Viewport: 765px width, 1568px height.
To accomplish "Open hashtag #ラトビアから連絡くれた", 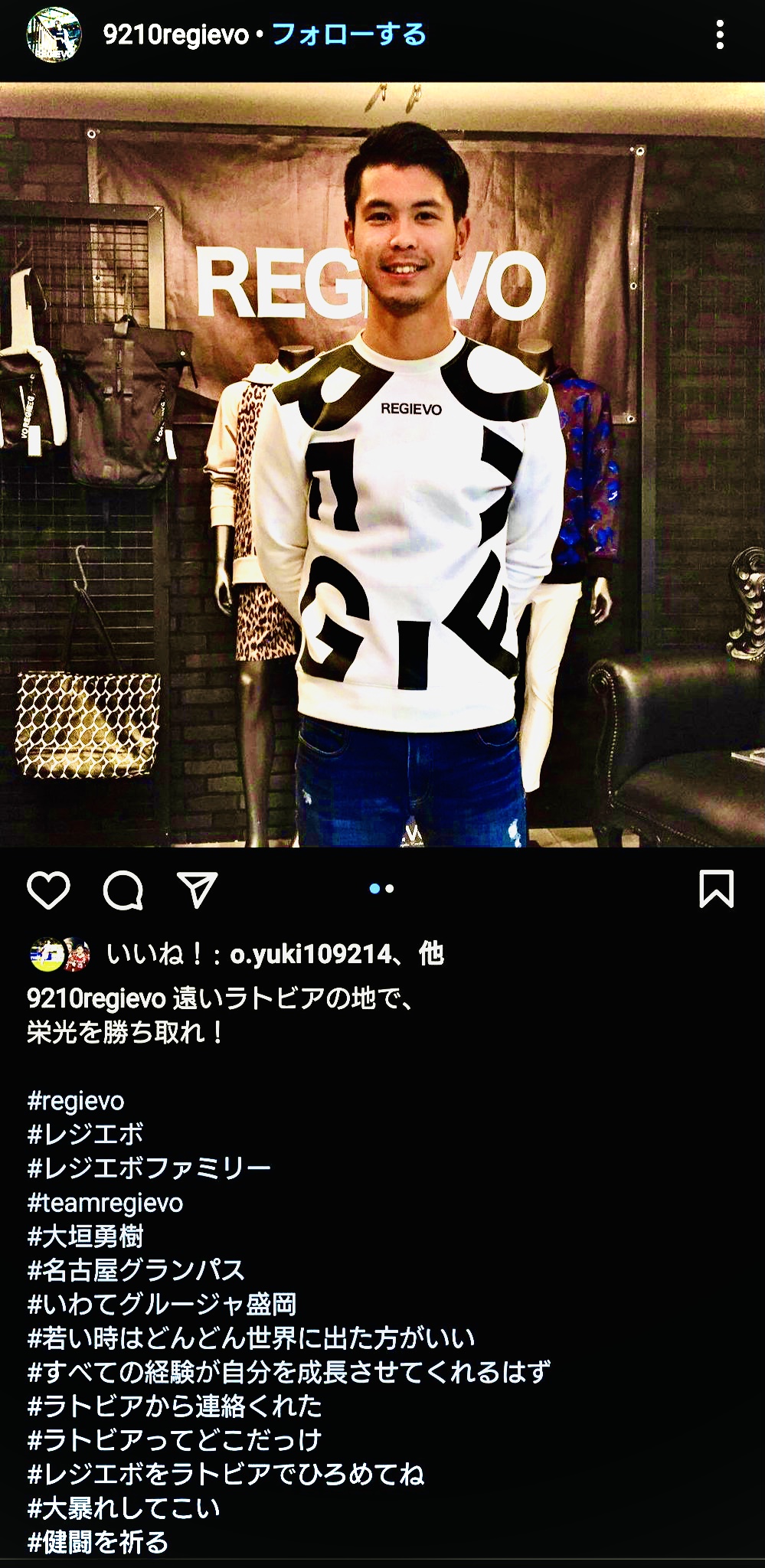I will tap(175, 1406).
